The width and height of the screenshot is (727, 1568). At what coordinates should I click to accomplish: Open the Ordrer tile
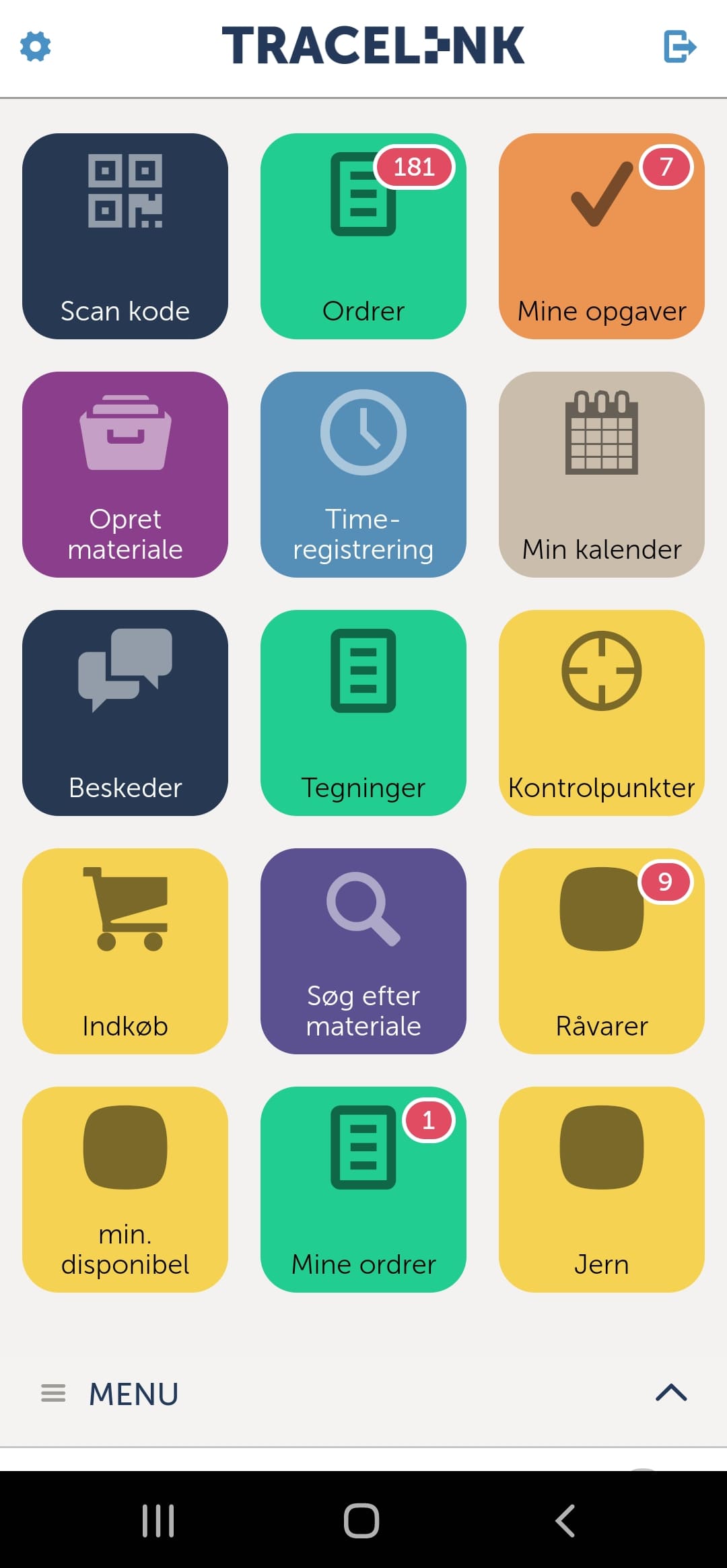pyautogui.click(x=363, y=236)
